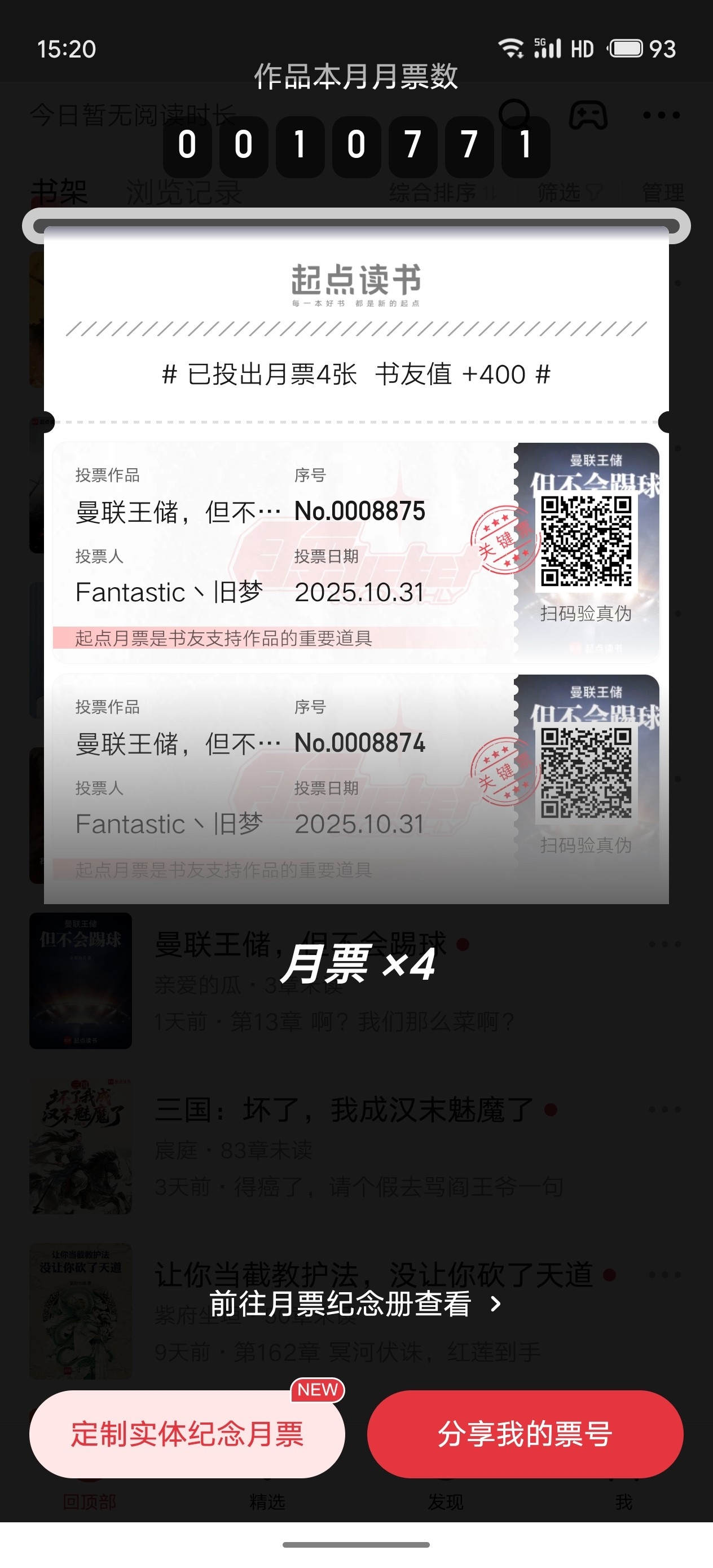
Task: Share my ticket number via 分享我的票号
Action: 525,1434
